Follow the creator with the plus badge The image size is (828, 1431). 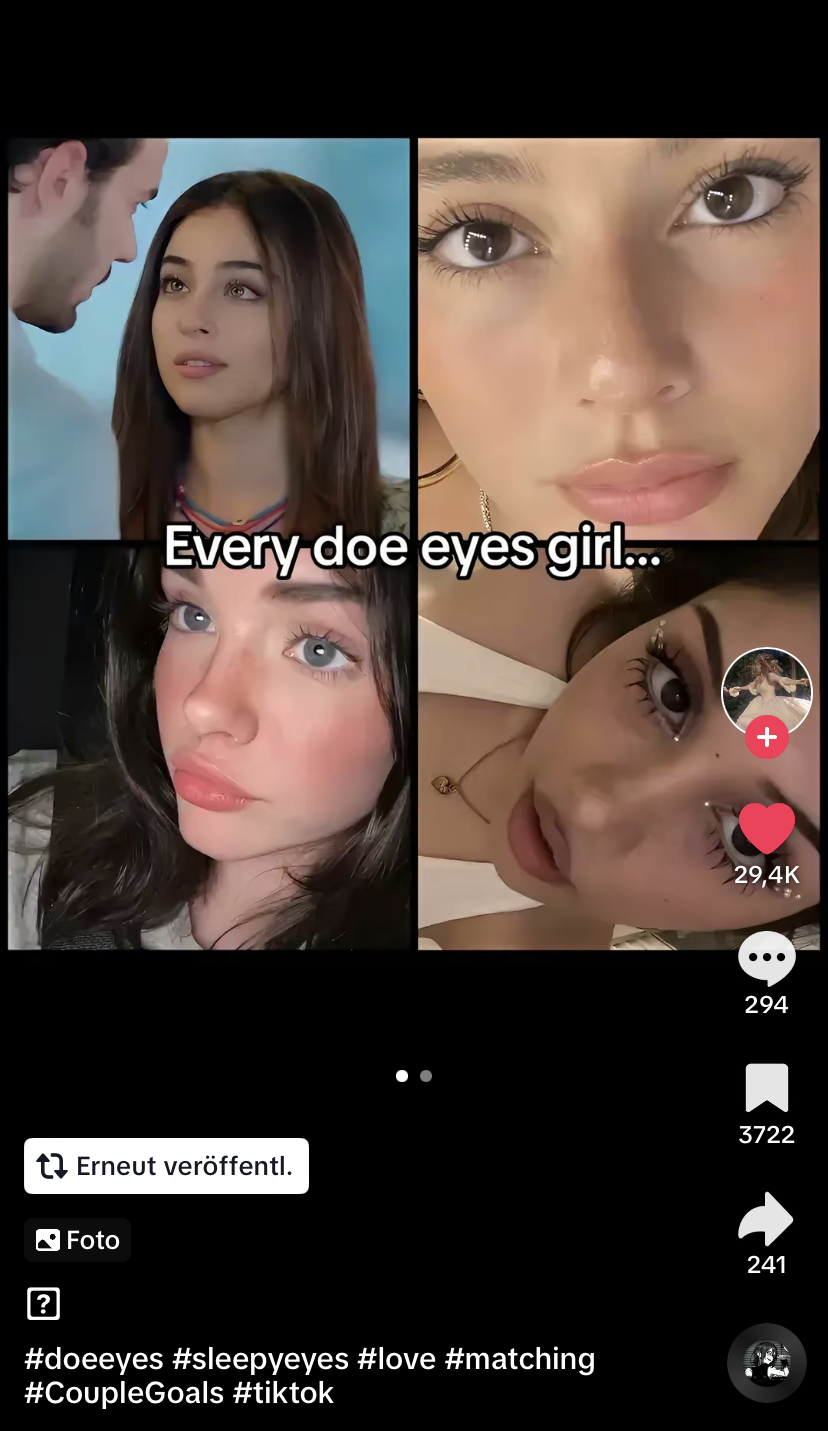click(766, 738)
